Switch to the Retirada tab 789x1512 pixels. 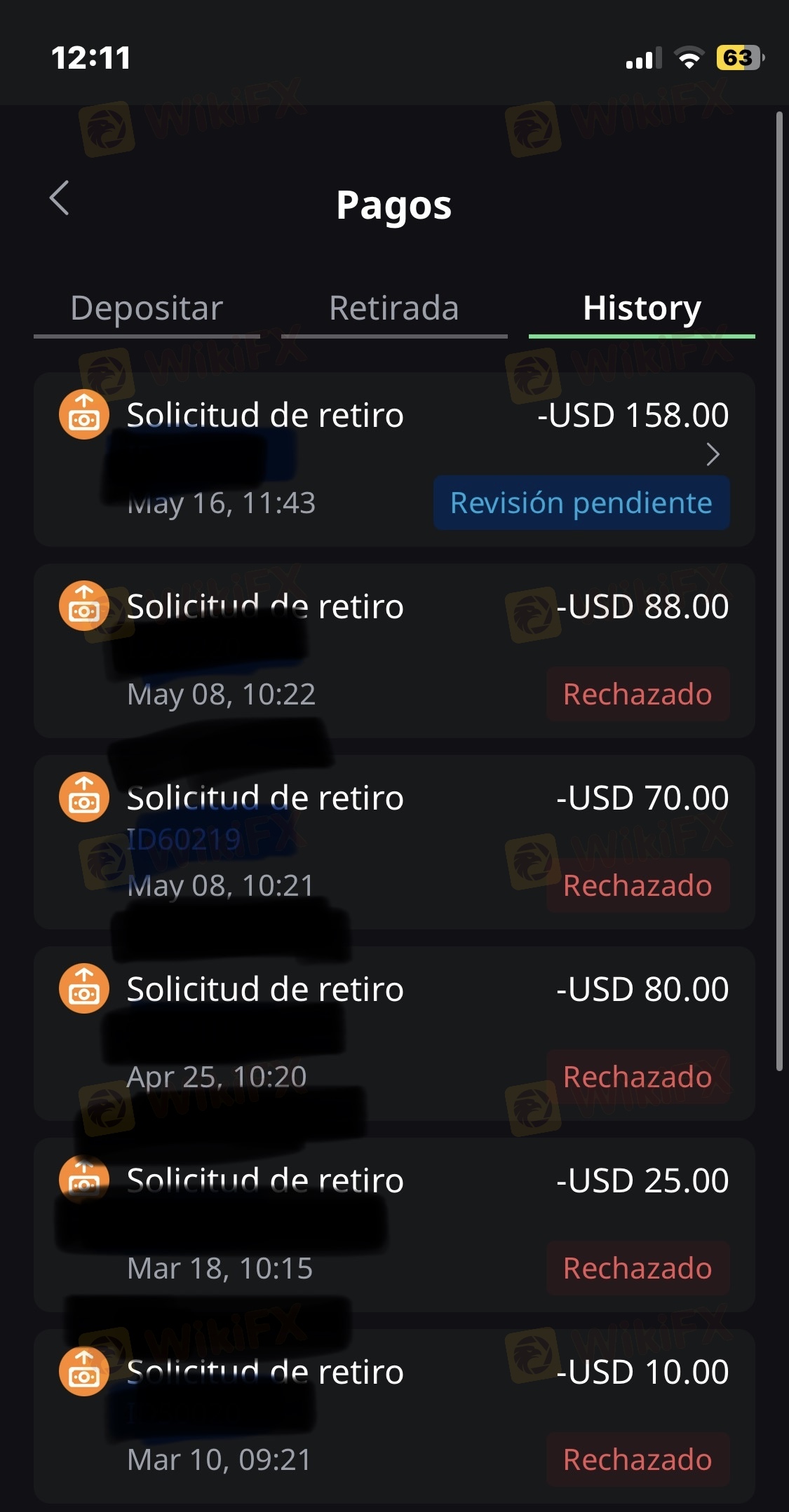coord(393,309)
